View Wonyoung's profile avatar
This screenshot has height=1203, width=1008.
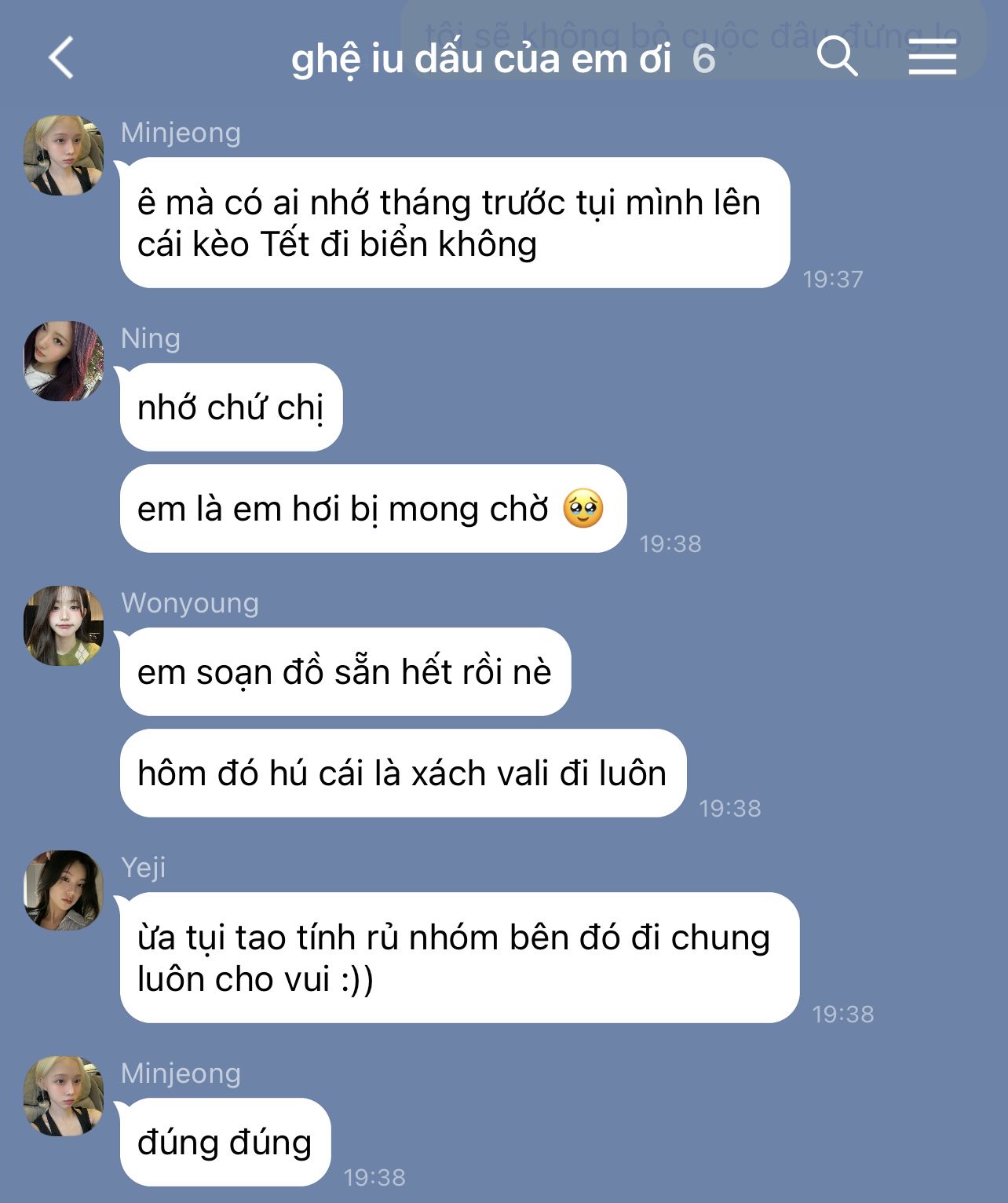click(x=64, y=626)
